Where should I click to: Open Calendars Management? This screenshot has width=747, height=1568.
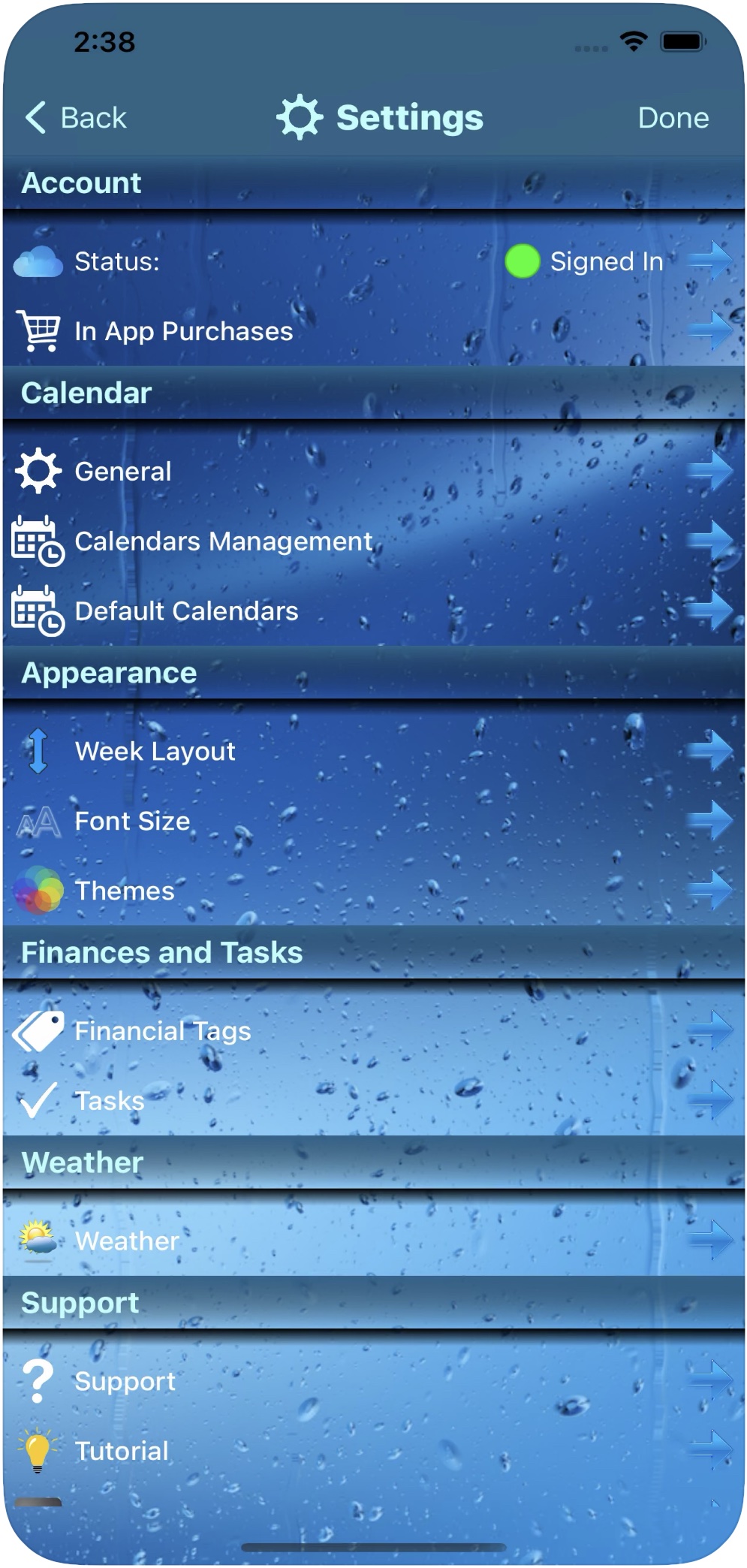tap(373, 541)
